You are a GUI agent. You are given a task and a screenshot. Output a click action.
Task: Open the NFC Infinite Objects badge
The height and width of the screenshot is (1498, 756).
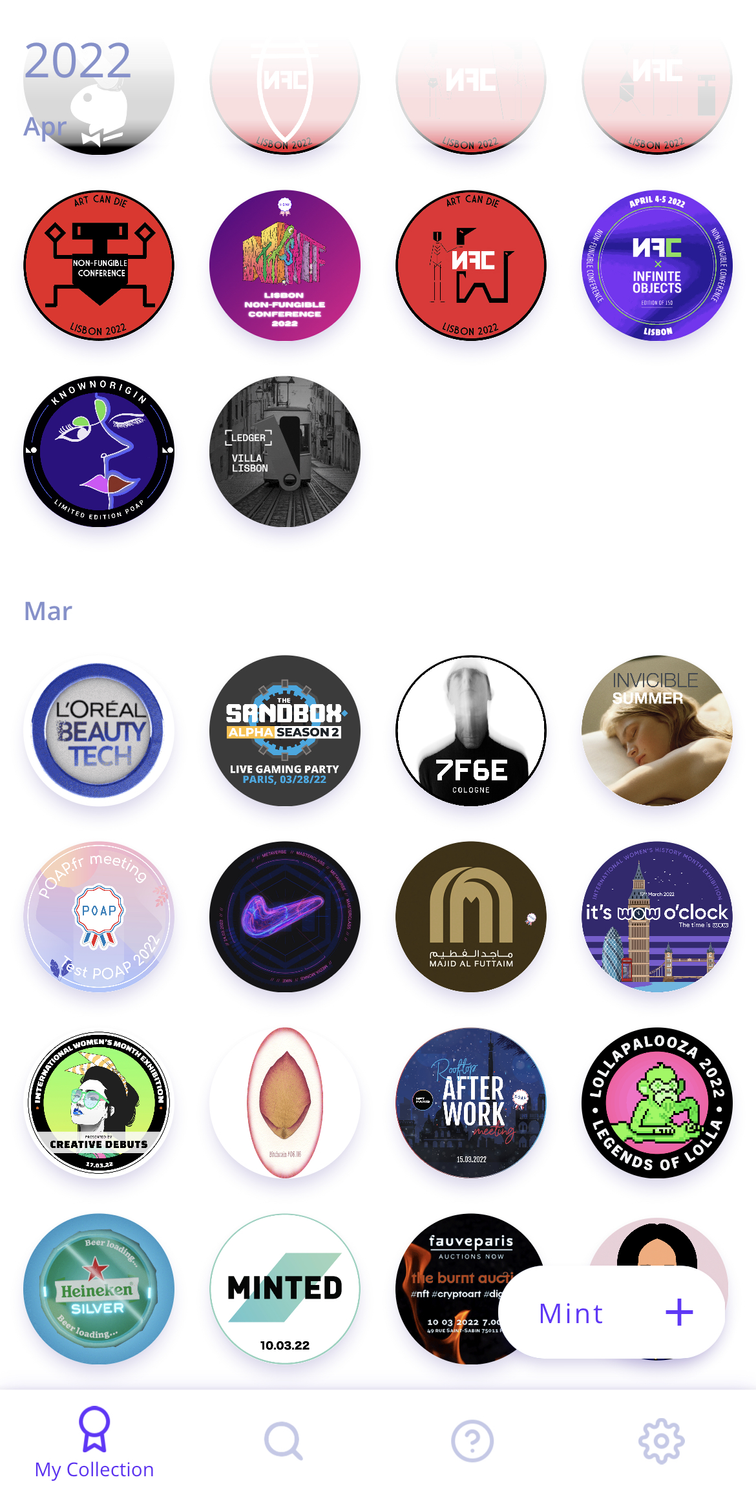(657, 267)
